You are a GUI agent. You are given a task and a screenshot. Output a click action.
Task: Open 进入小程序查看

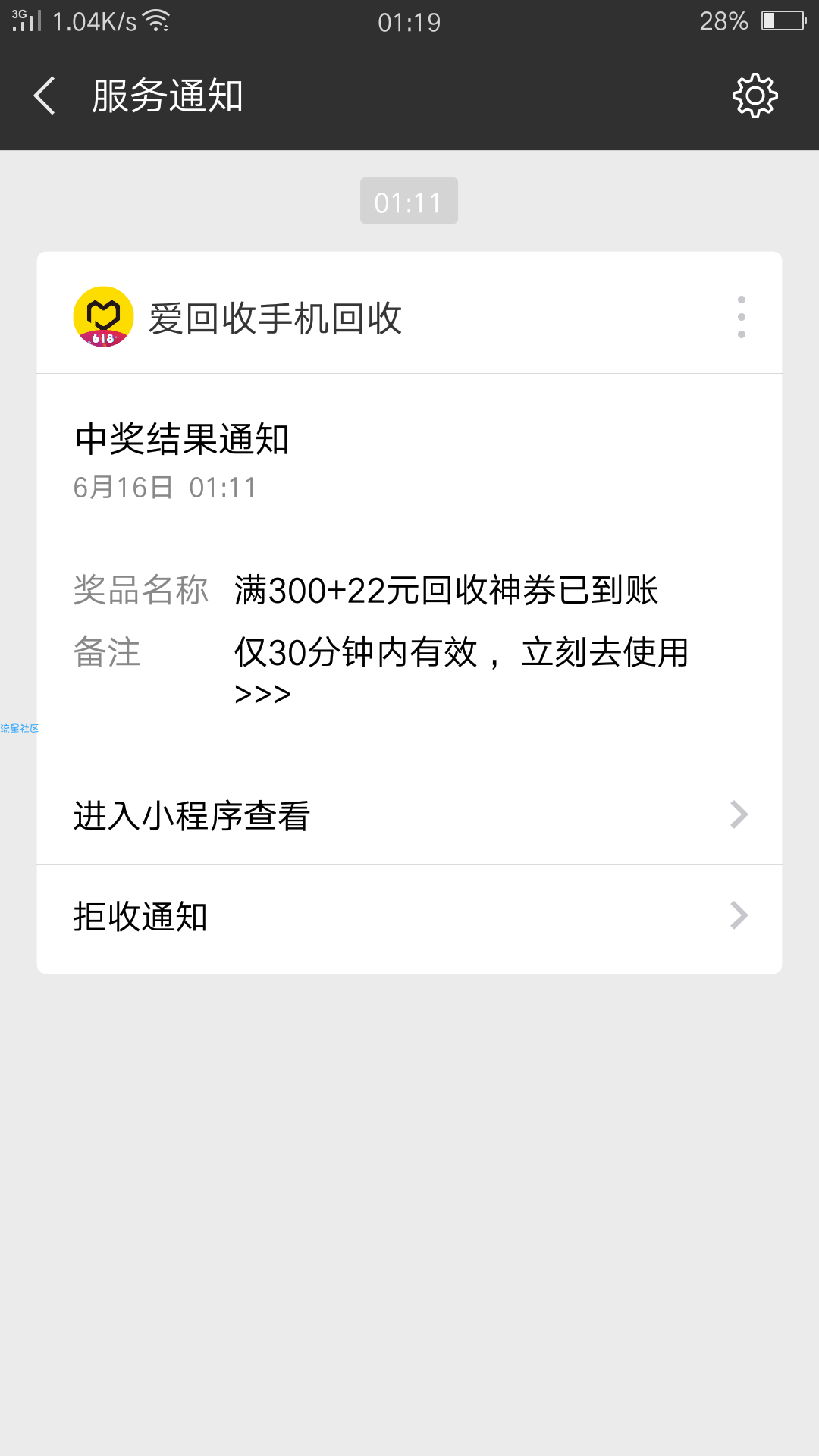(x=409, y=815)
